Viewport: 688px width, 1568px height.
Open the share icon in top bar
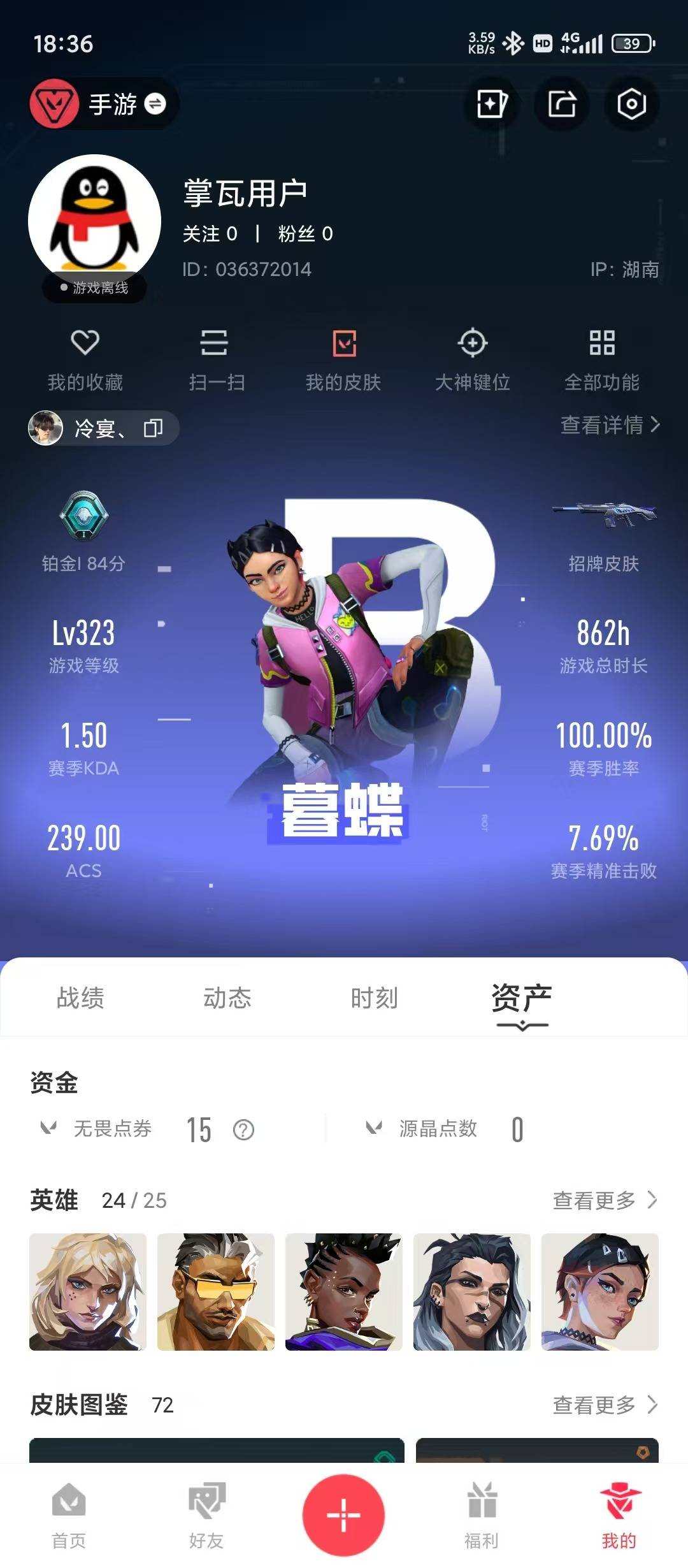tap(560, 104)
